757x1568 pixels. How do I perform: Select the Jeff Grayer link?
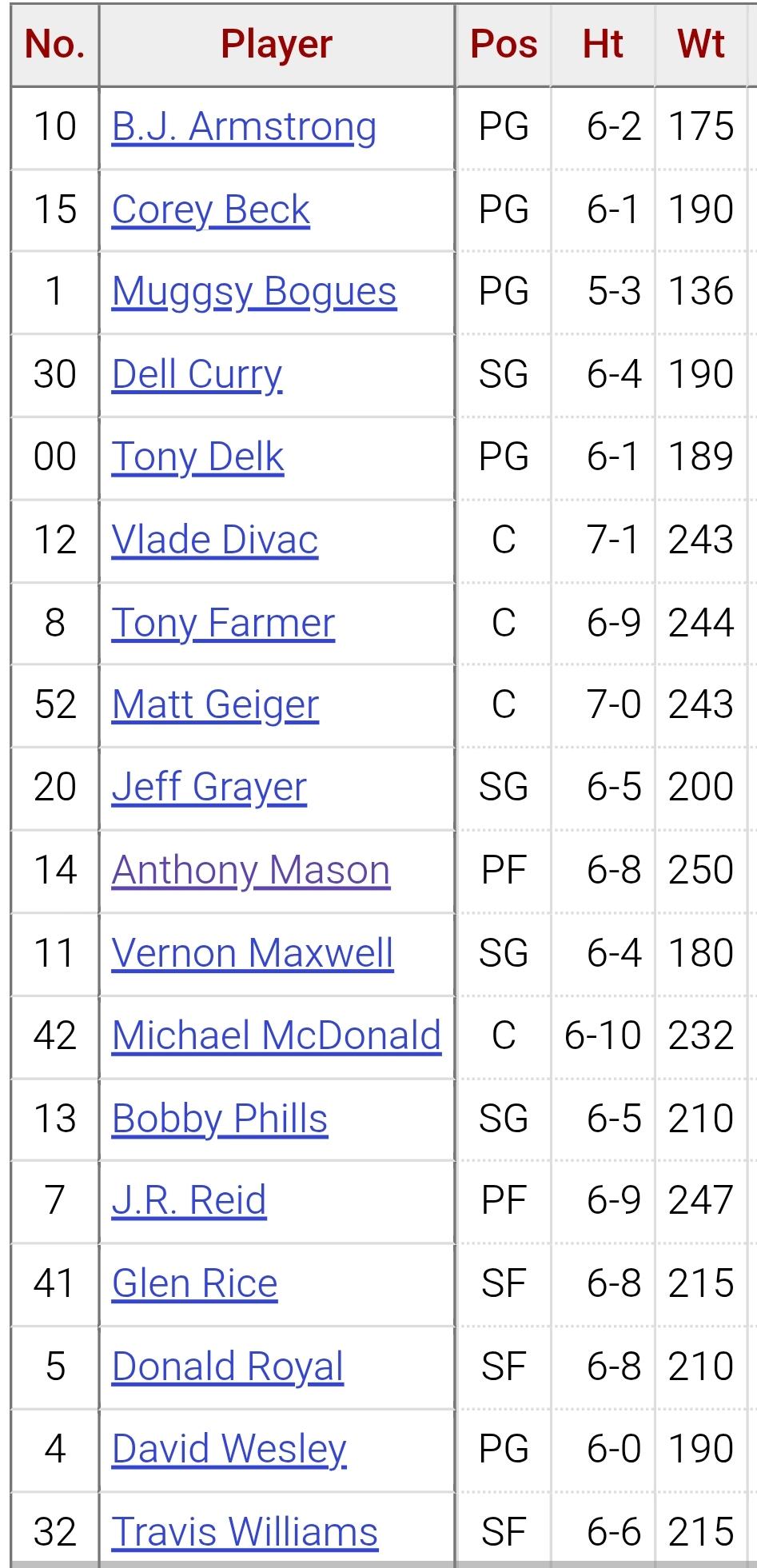pyautogui.click(x=209, y=788)
